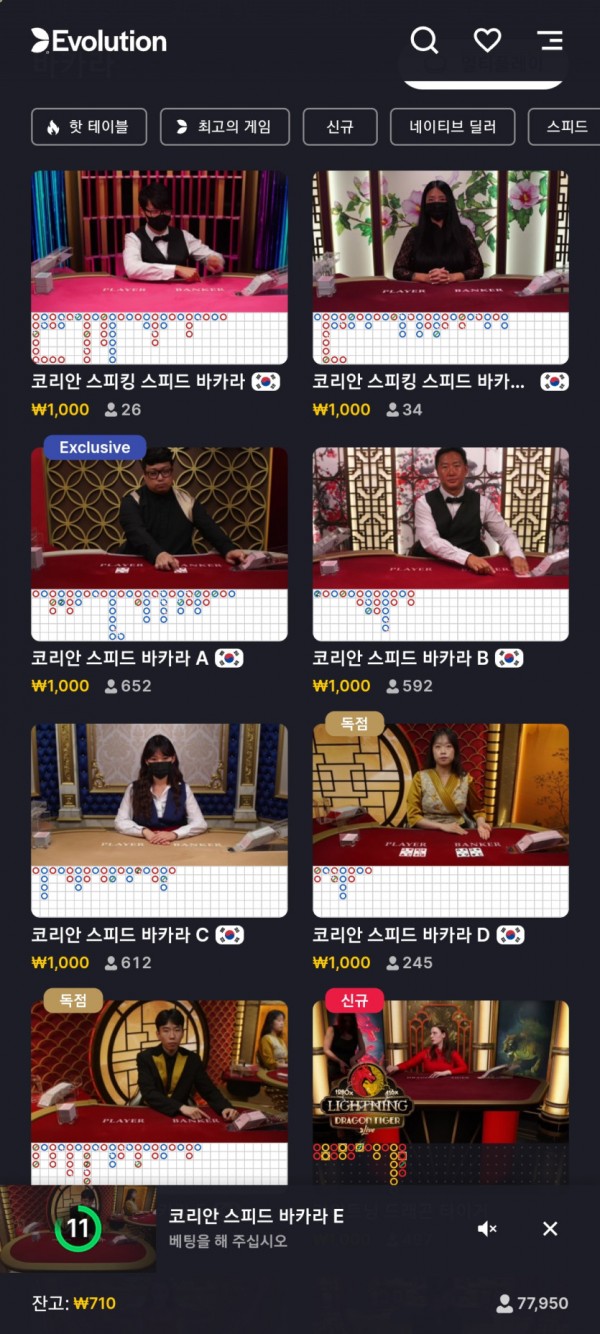Join 코리안 스피드 바카라 A table
The image size is (600, 1334).
(159, 544)
